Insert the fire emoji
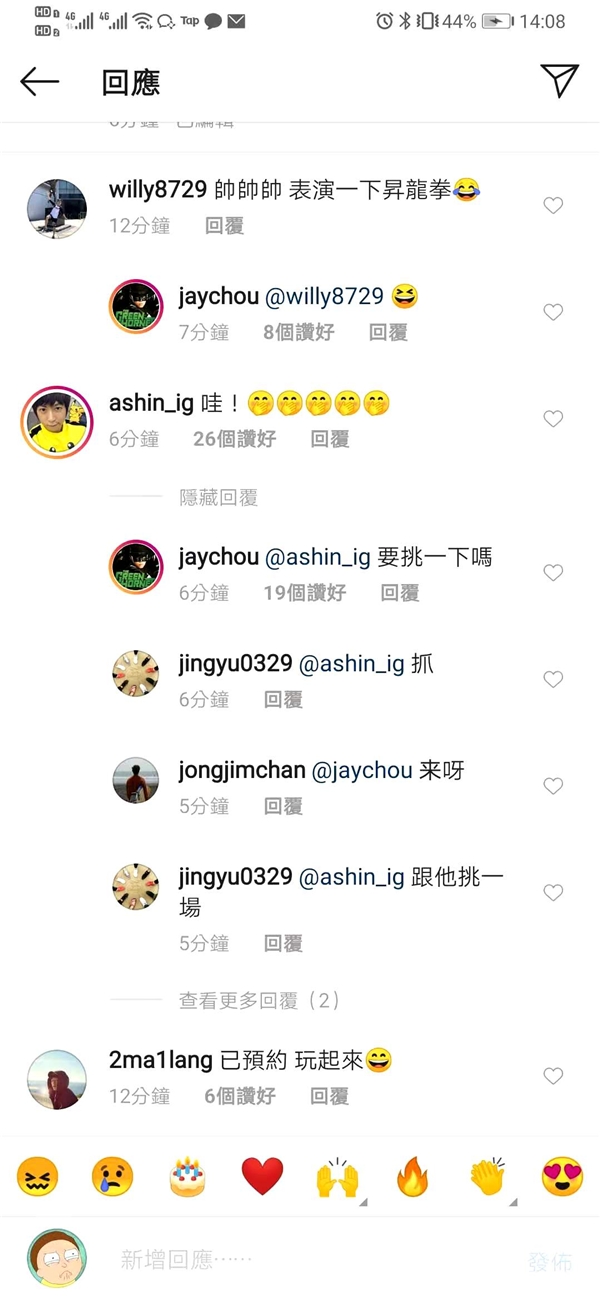The image size is (600, 1300). (x=412, y=1177)
